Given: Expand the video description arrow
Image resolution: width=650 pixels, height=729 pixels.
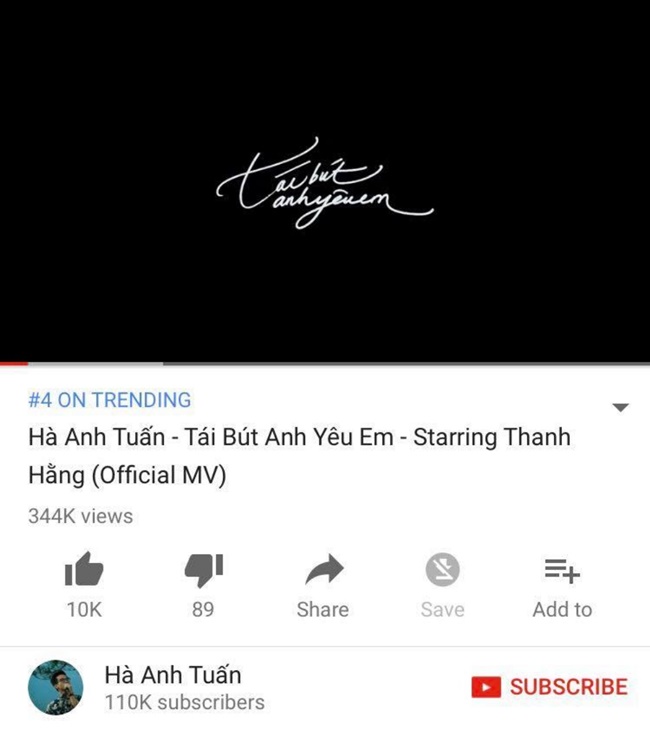Looking at the screenshot, I should [x=620, y=408].
